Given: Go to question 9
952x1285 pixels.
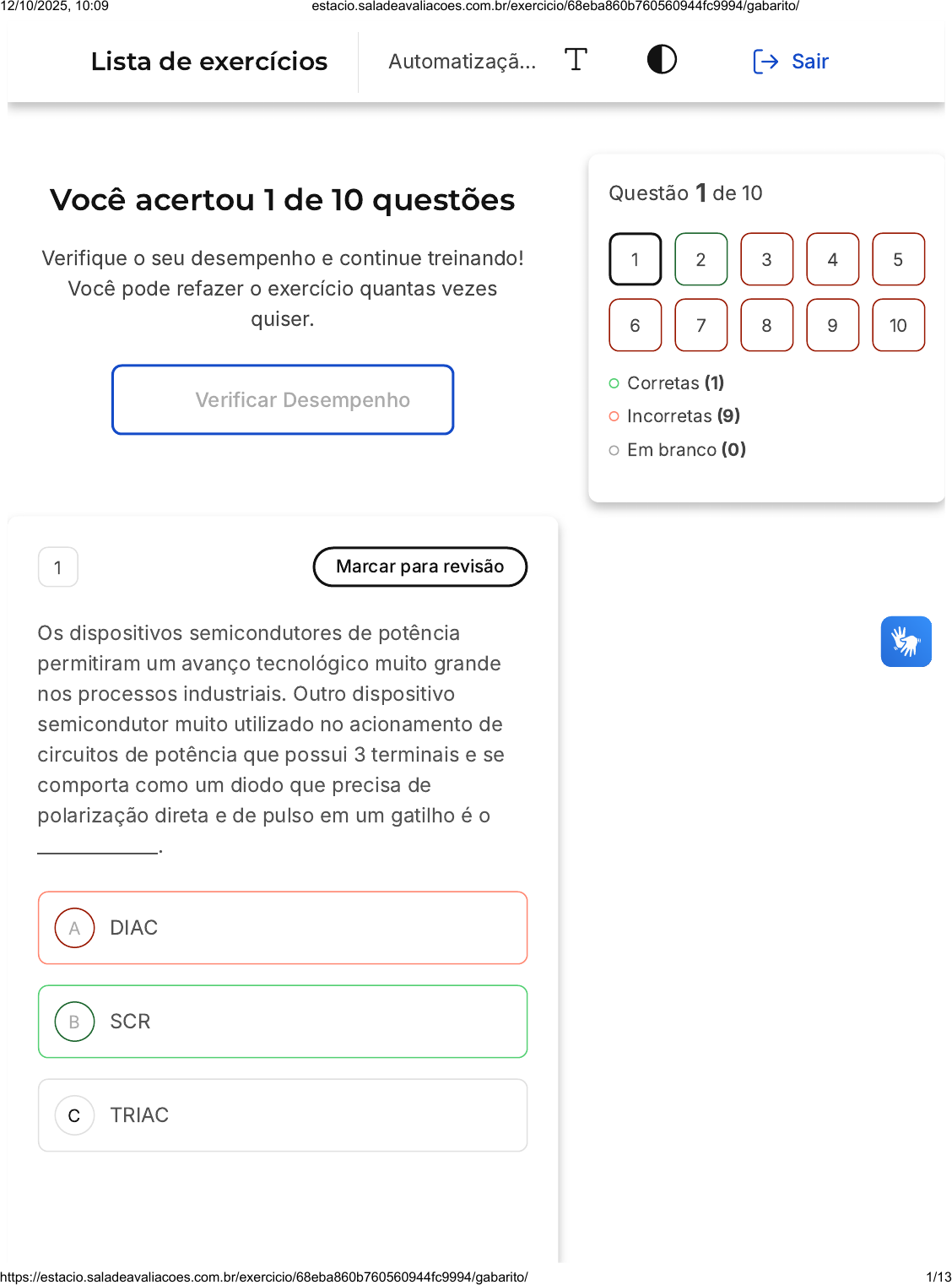Looking at the screenshot, I should (x=832, y=325).
